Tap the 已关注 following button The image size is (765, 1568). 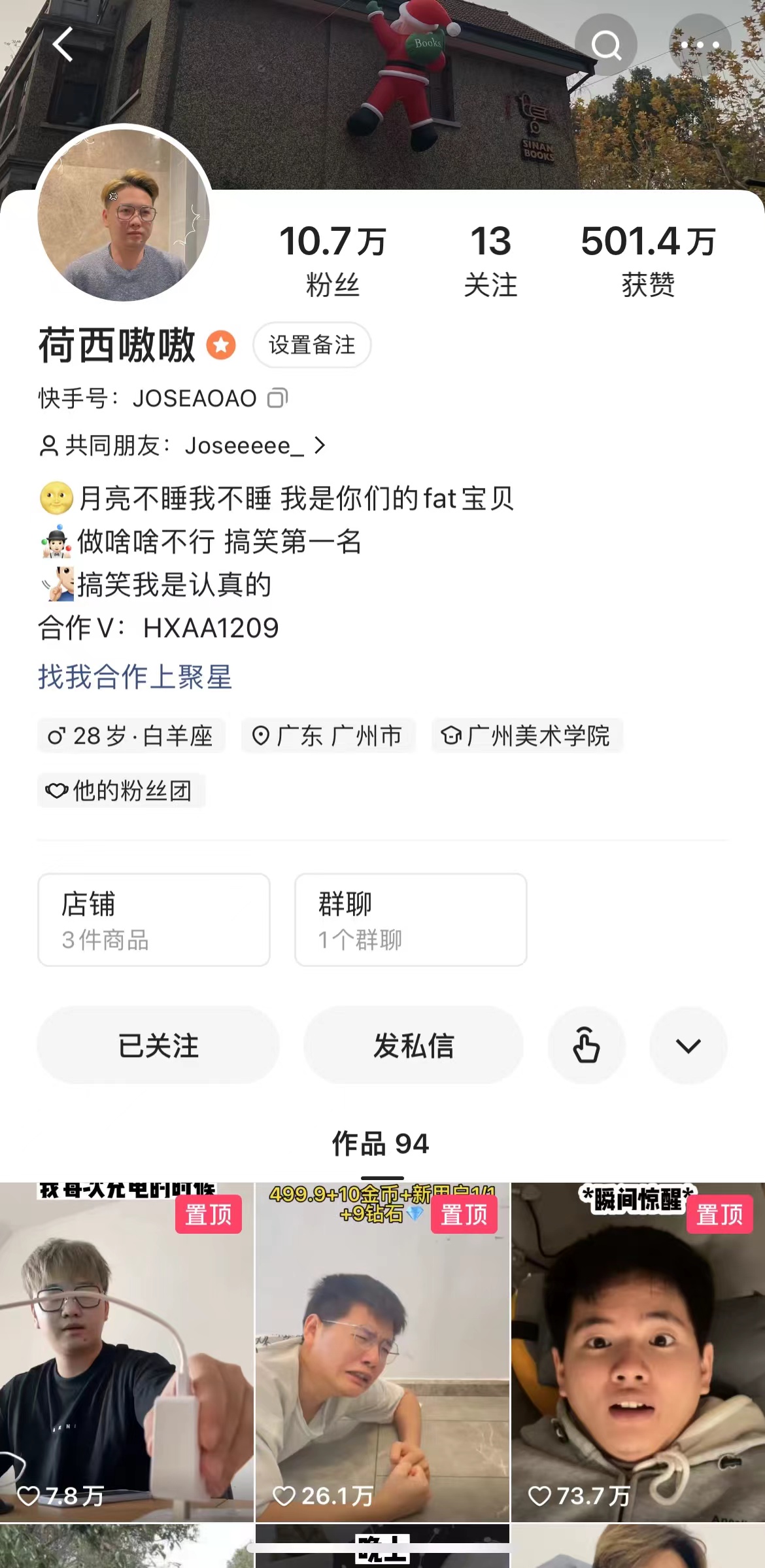click(x=158, y=1045)
